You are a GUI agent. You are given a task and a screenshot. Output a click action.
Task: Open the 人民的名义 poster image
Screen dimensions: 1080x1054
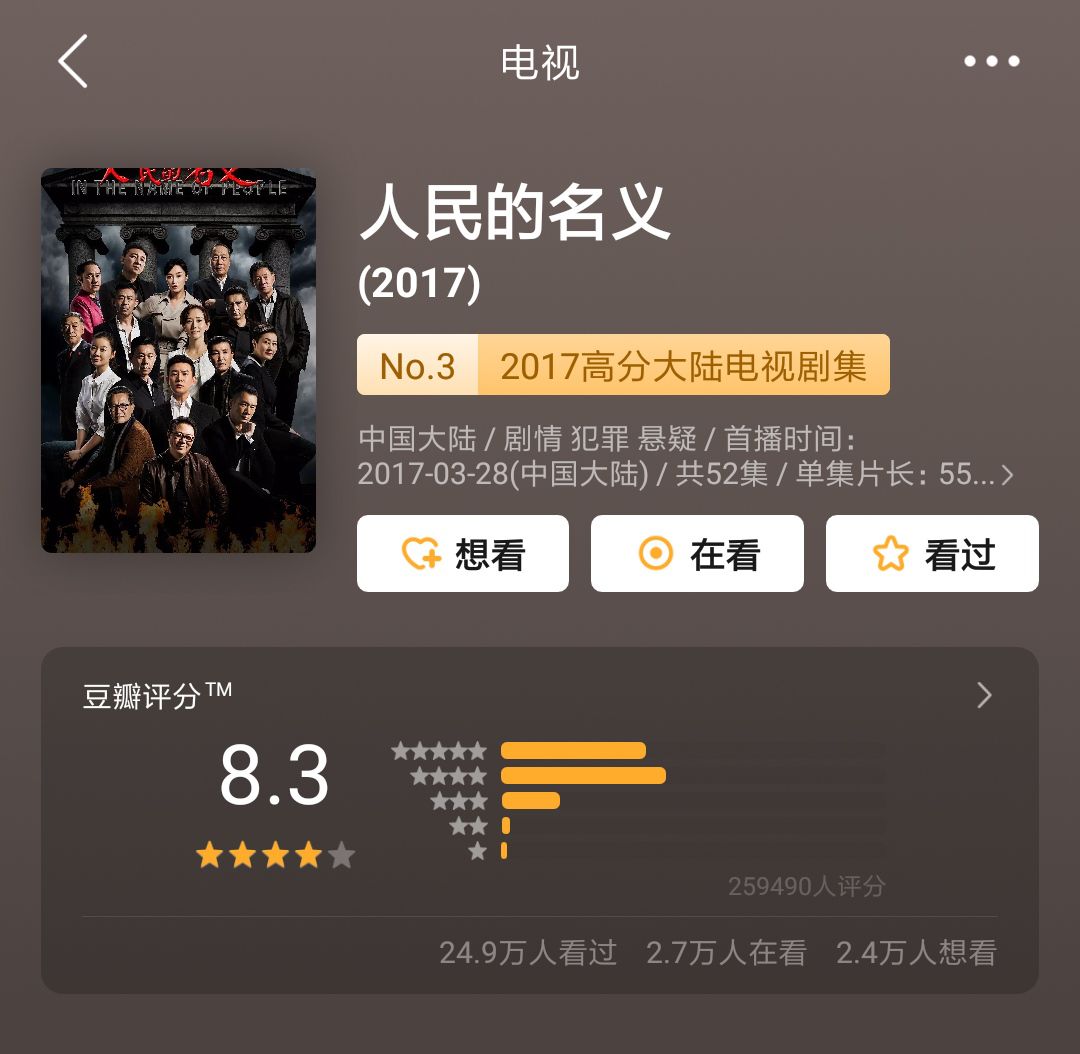pos(178,360)
